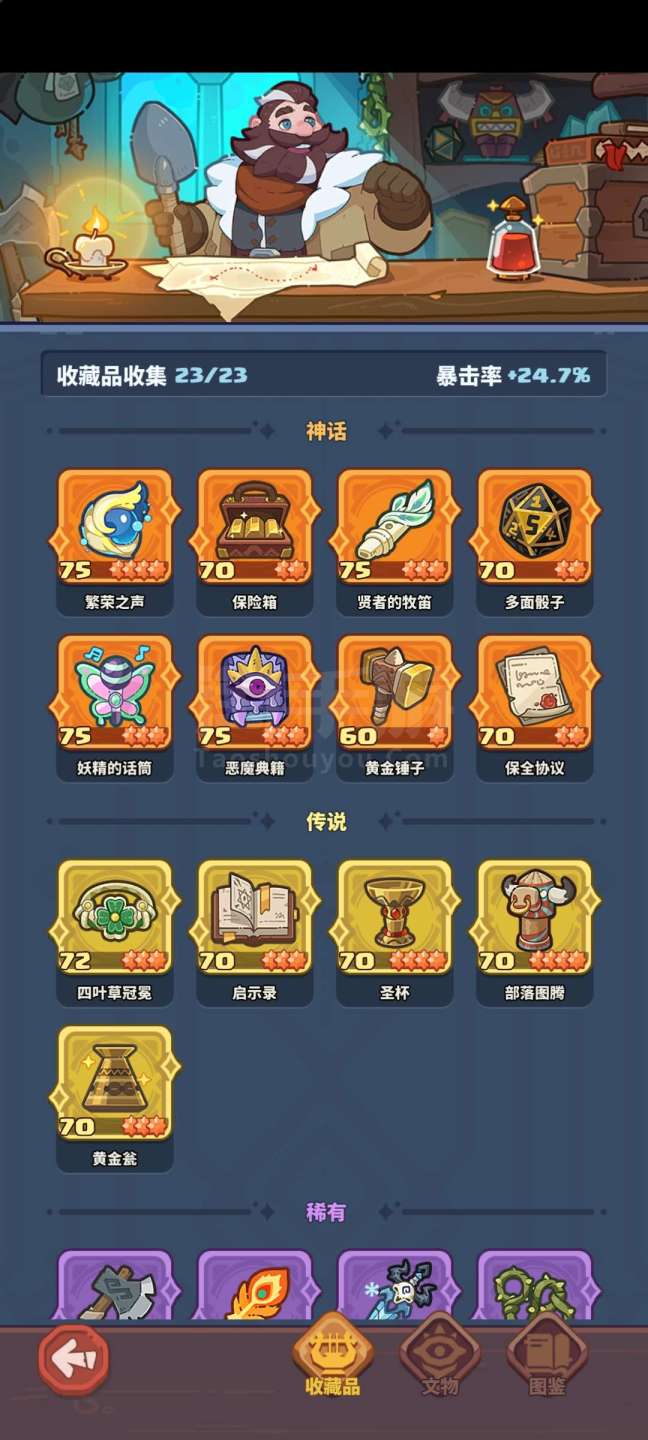
Task: Open the 繁荣之声 collectible
Action: click(115, 527)
